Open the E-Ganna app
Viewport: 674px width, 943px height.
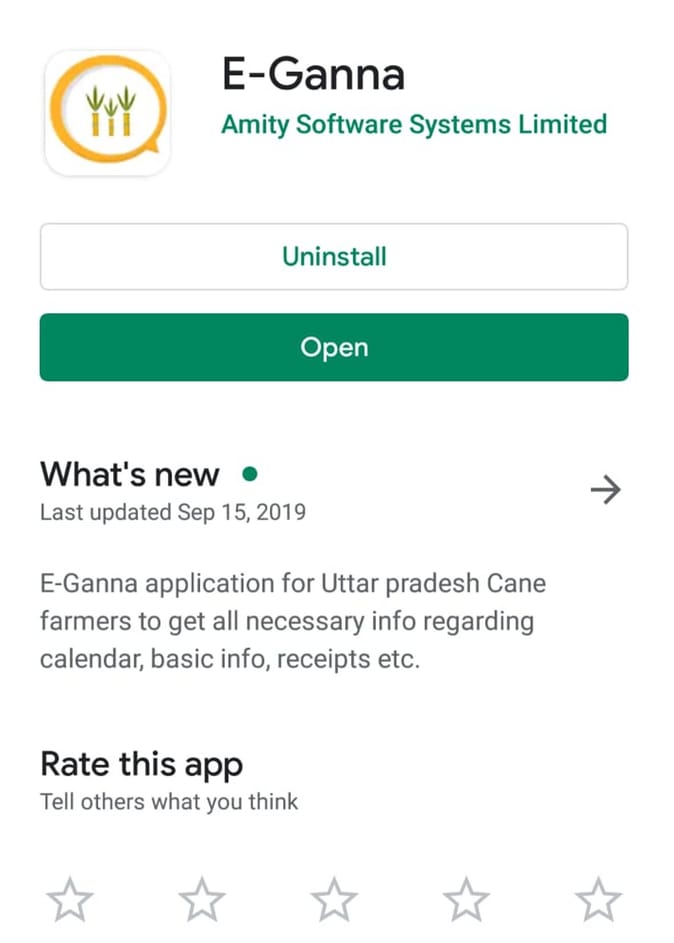point(334,347)
